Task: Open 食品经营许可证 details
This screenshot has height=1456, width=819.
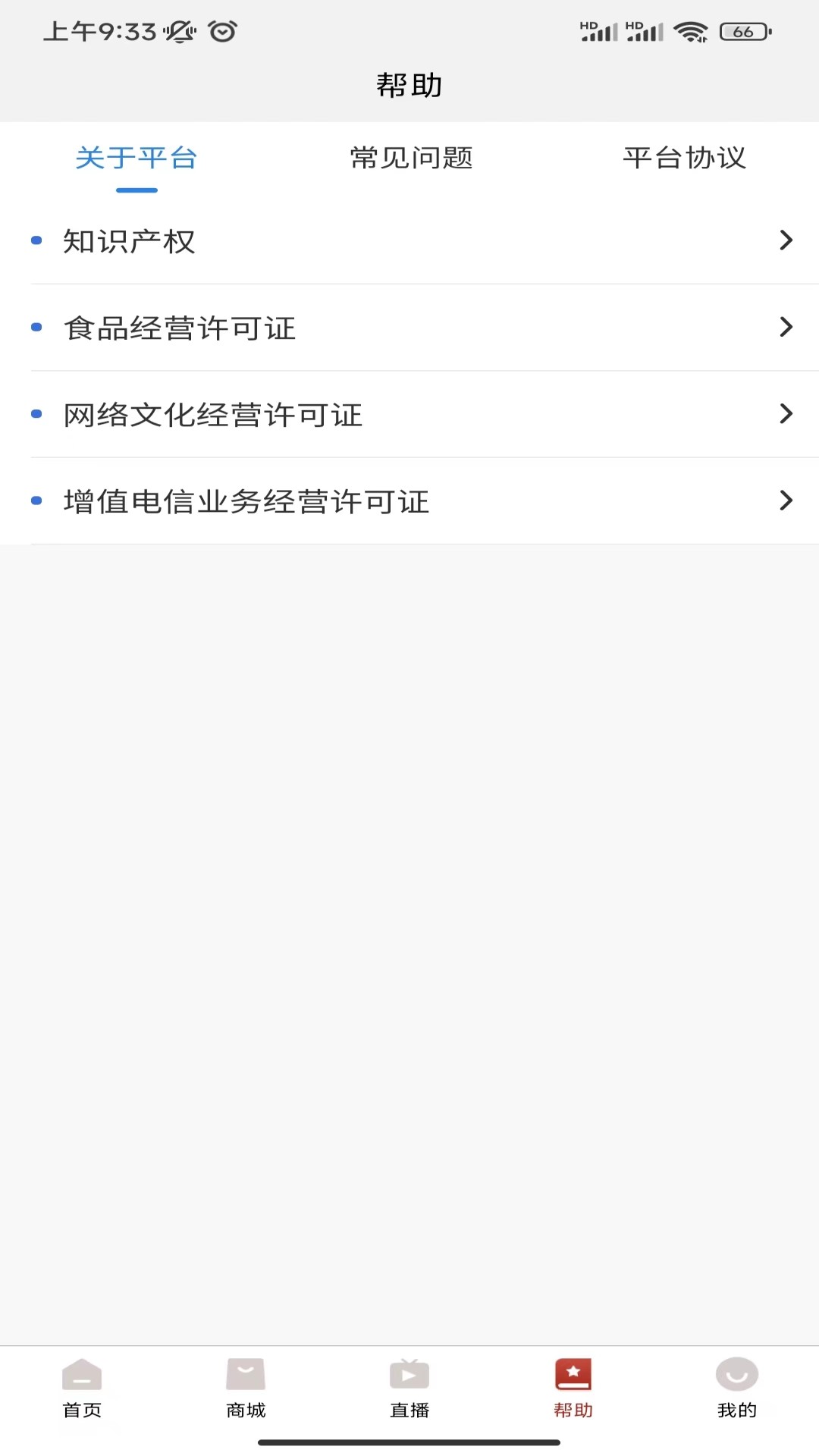Action: tap(409, 328)
